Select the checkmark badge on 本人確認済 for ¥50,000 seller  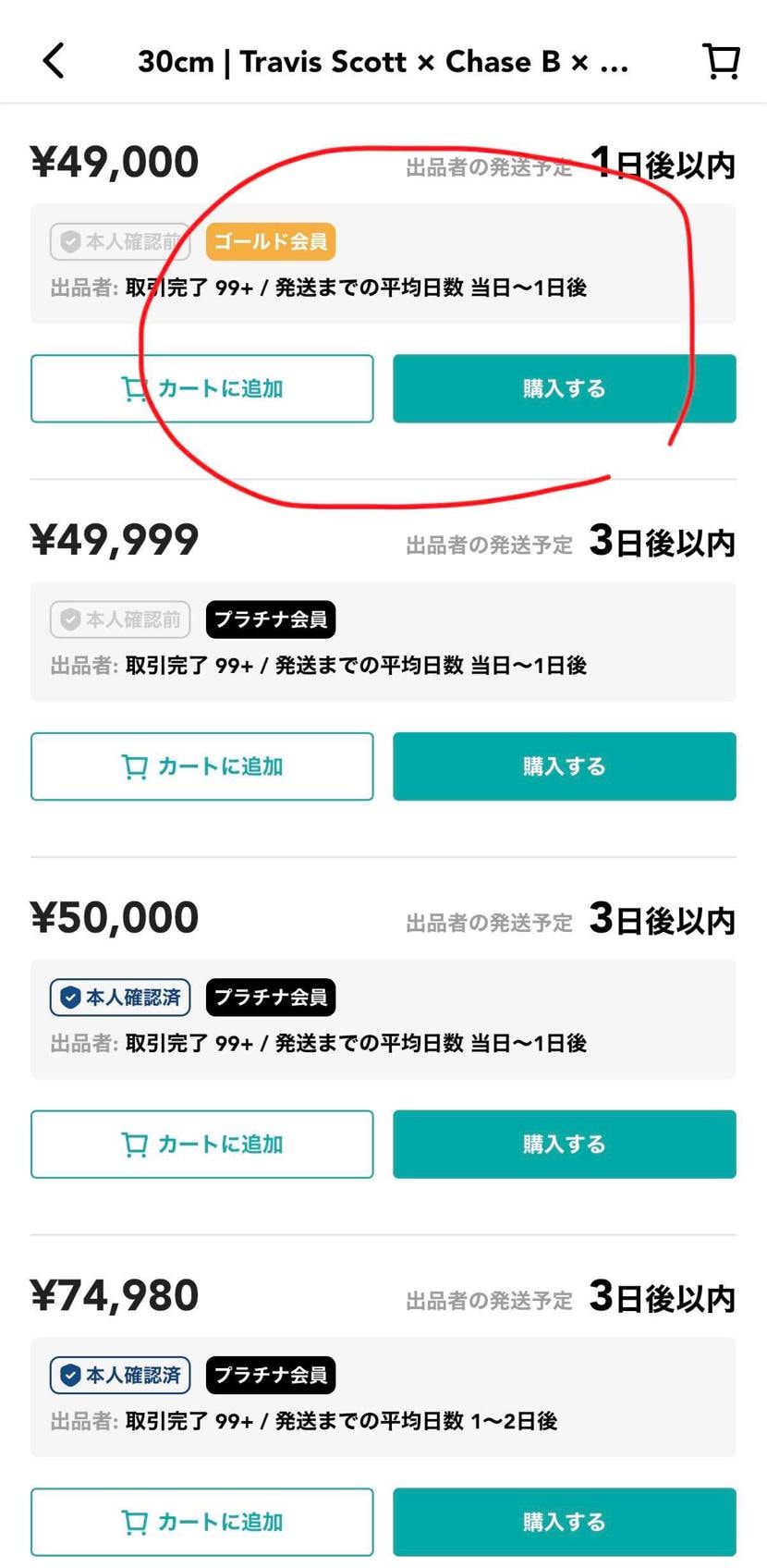(71, 998)
